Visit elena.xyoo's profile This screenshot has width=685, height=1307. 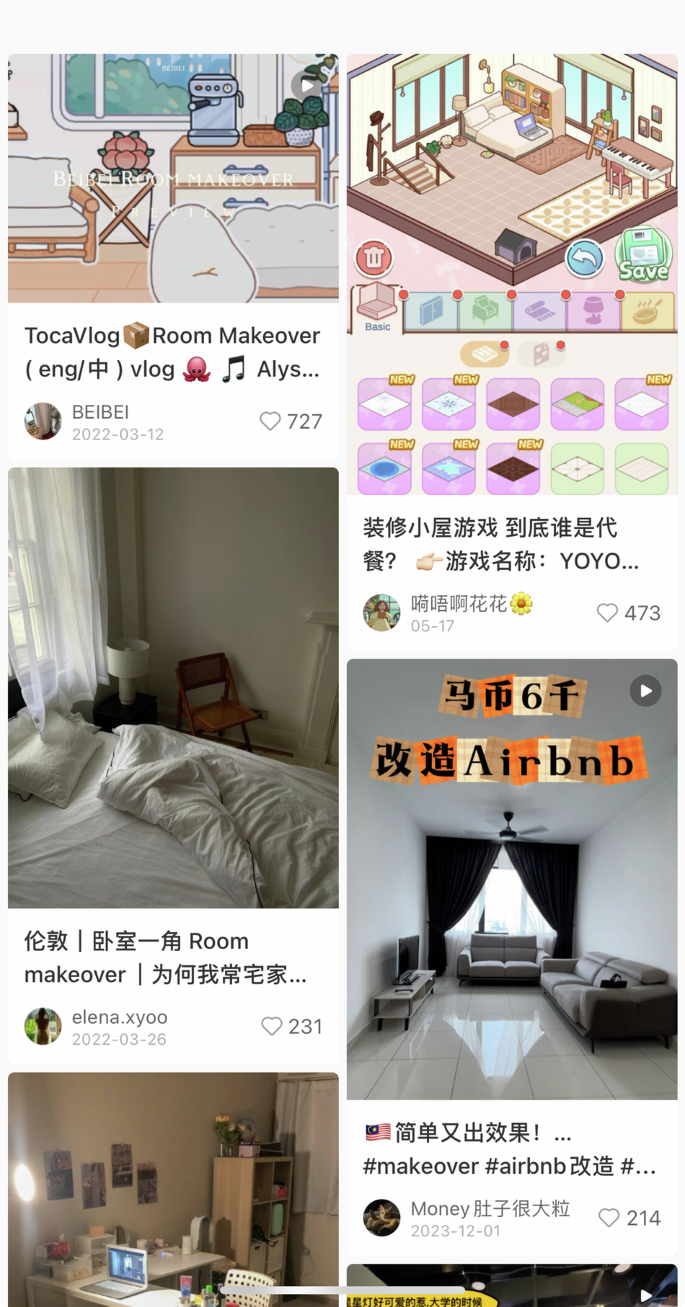click(43, 1027)
